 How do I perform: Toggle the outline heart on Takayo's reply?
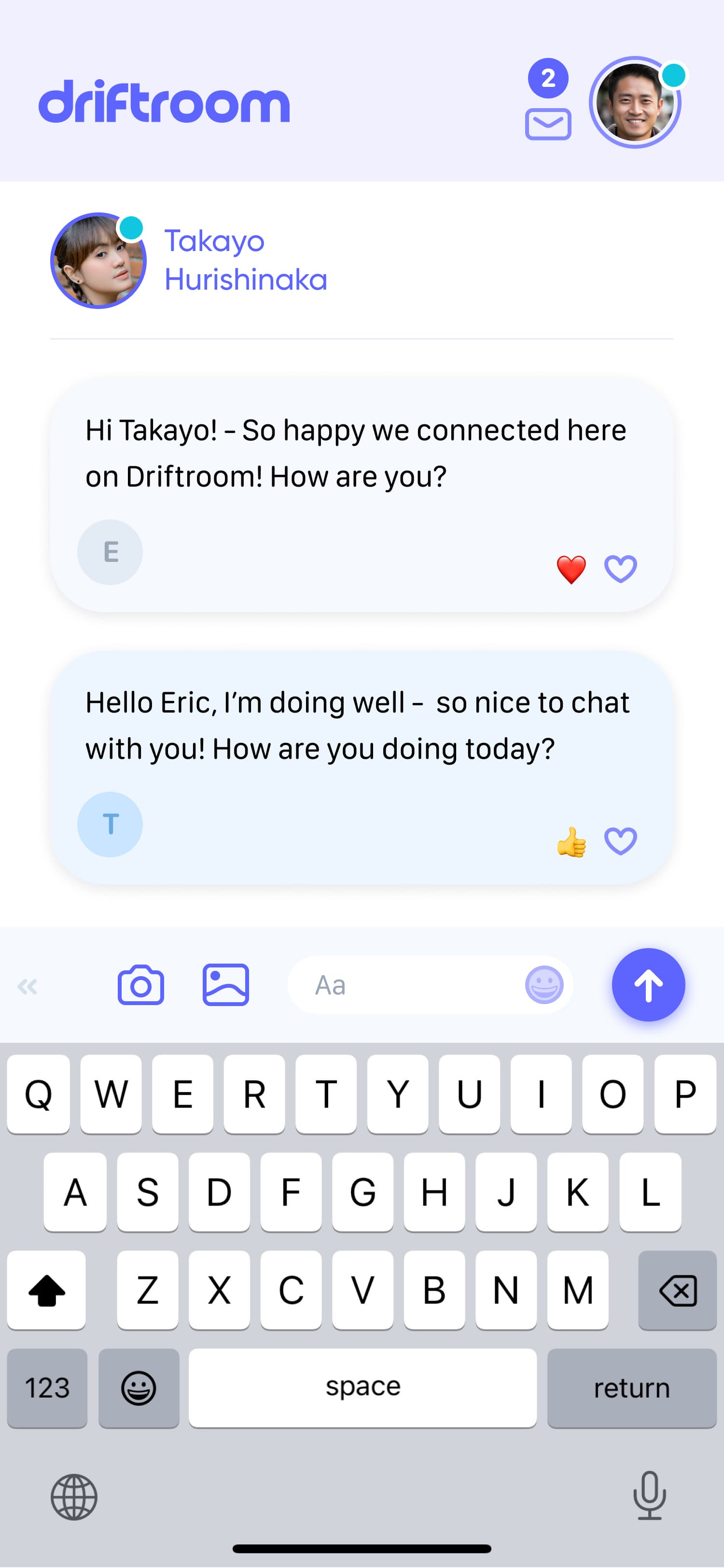pos(620,841)
